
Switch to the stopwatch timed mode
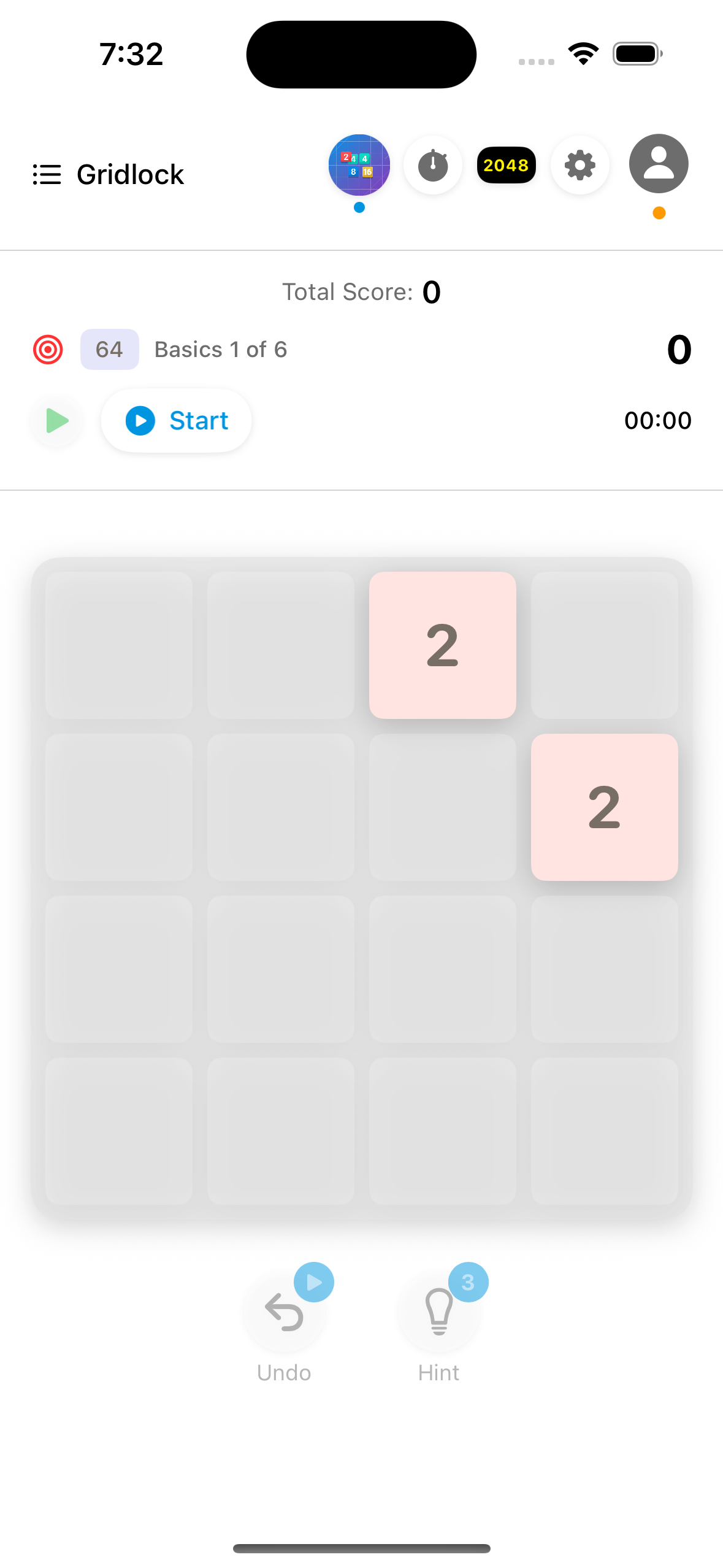[x=433, y=165]
